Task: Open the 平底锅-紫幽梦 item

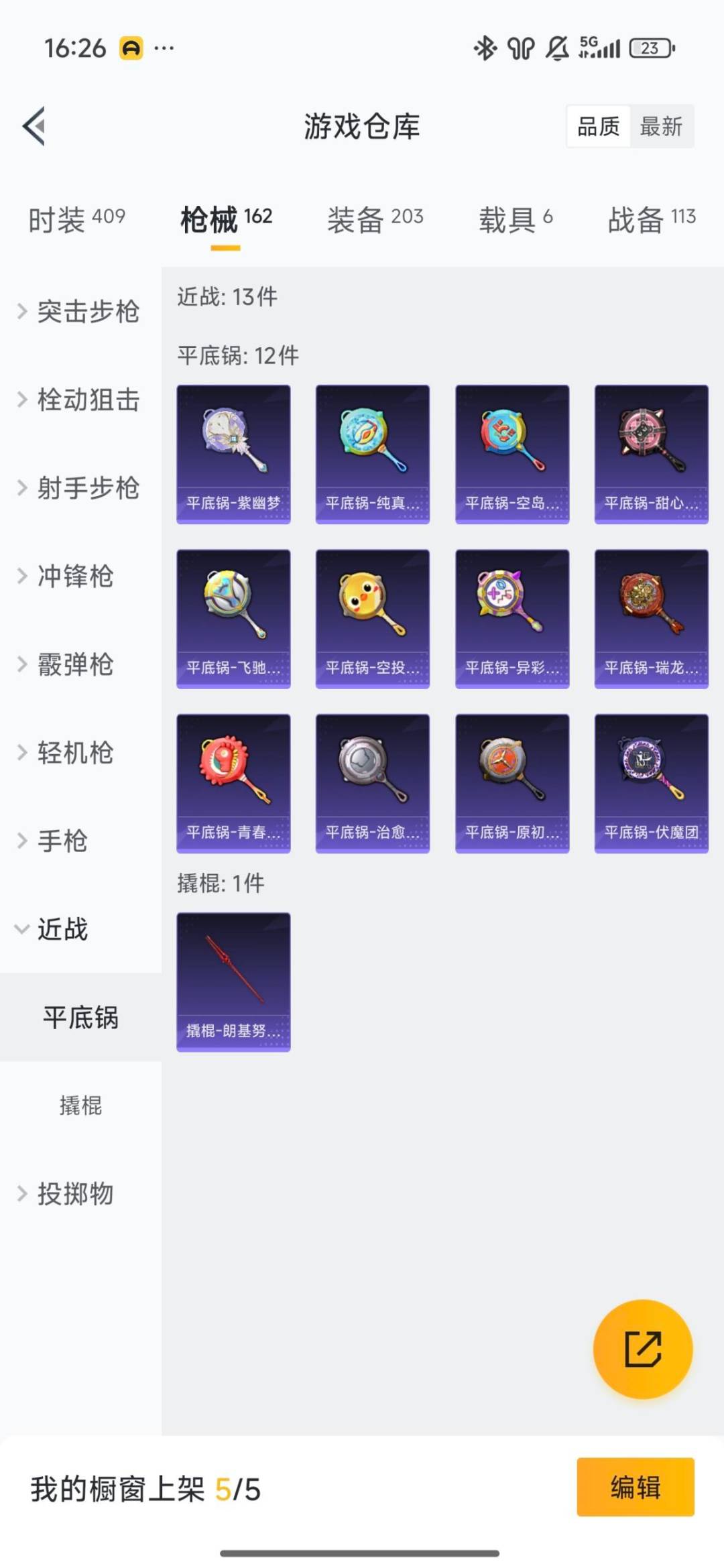Action: click(233, 454)
